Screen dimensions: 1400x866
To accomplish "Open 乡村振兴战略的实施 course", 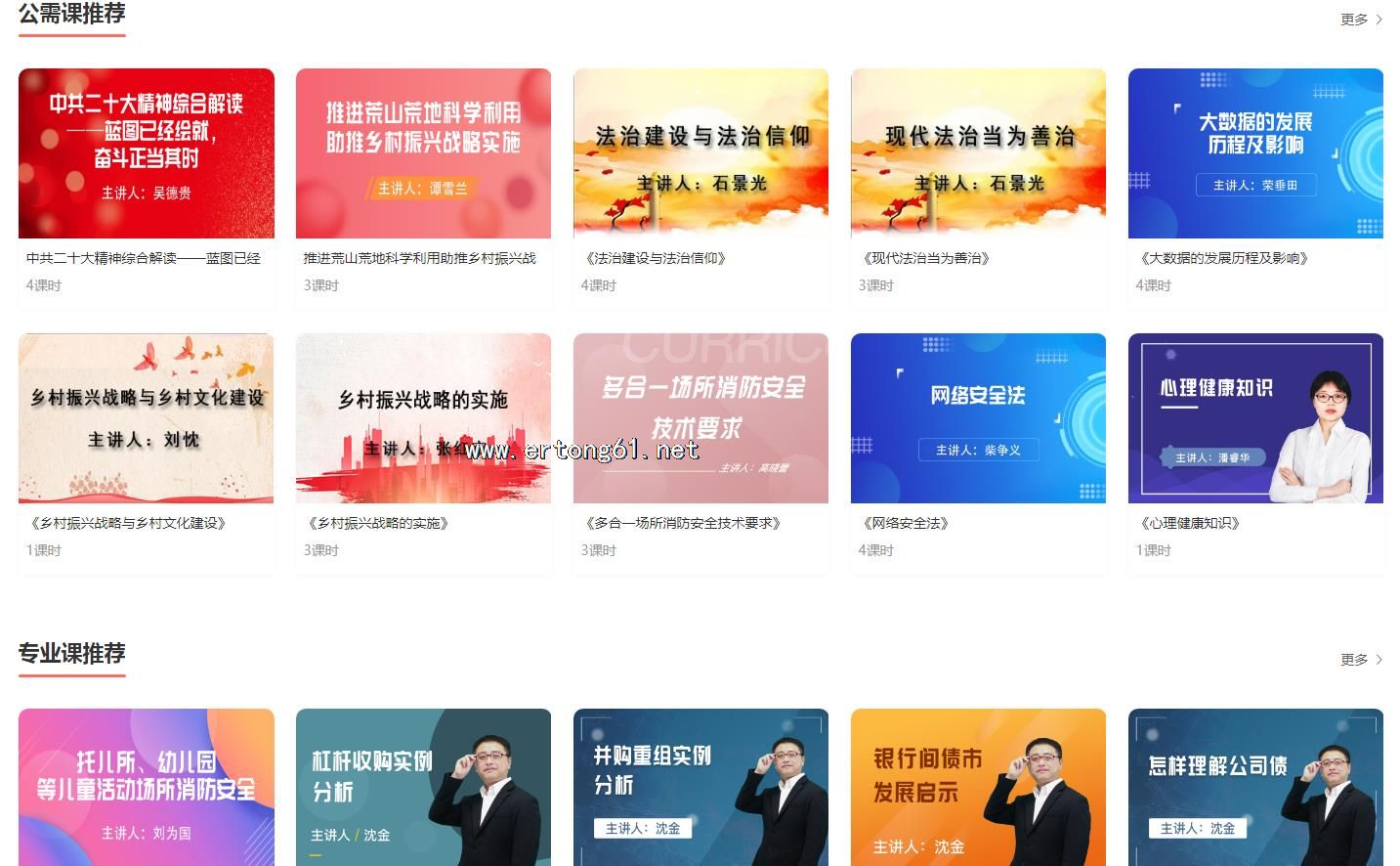I will click(x=423, y=418).
